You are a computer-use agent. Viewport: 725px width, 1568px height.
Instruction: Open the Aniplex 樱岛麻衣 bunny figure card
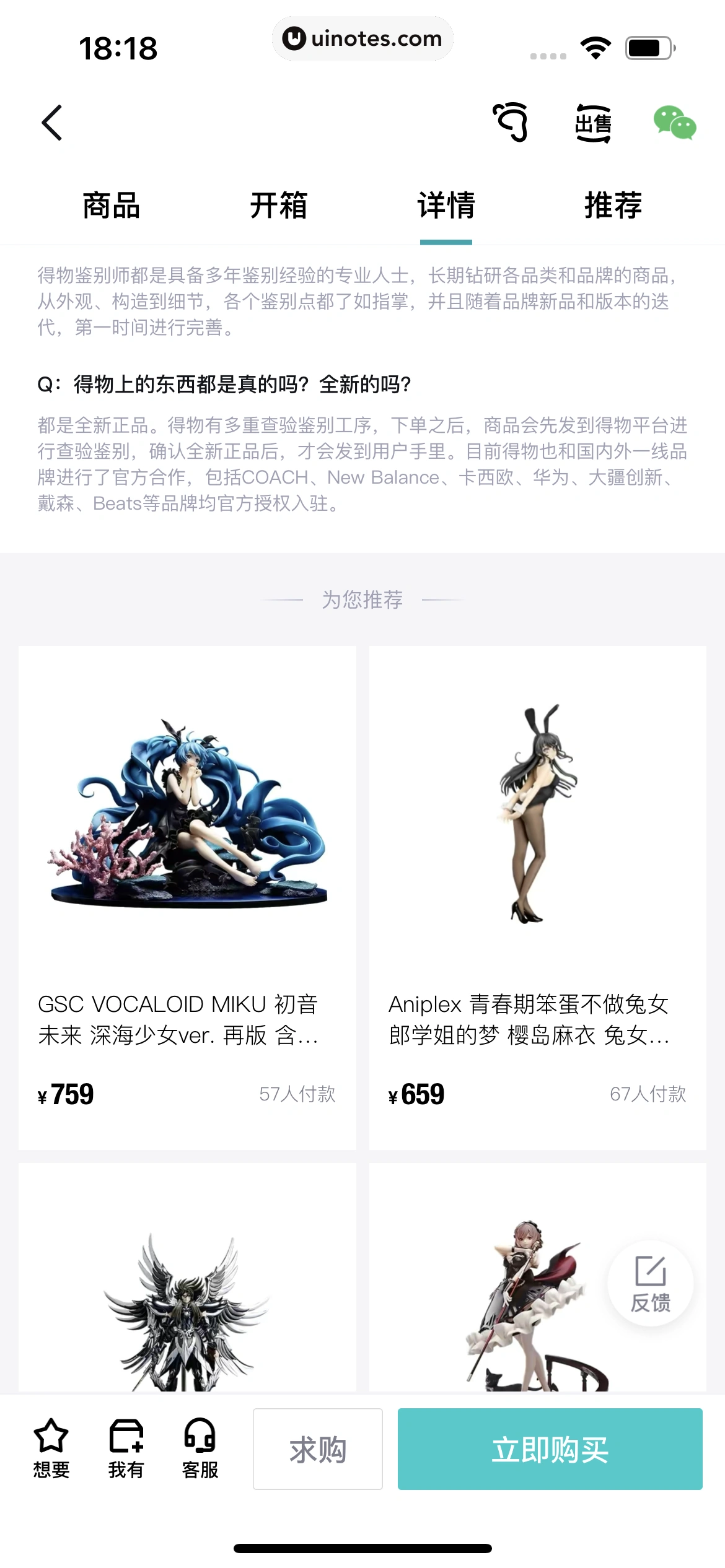[537, 897]
